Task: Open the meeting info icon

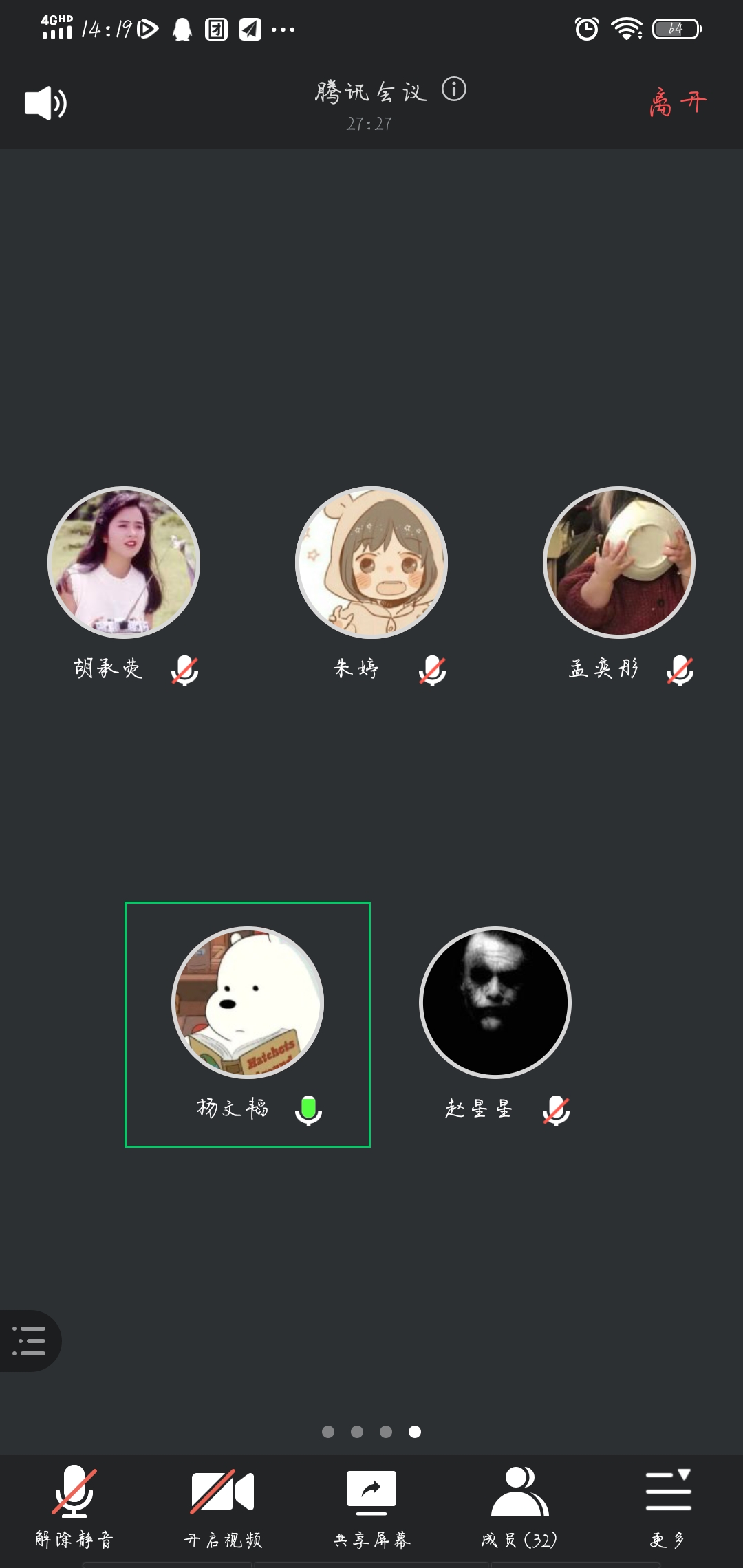Action: coord(454,89)
